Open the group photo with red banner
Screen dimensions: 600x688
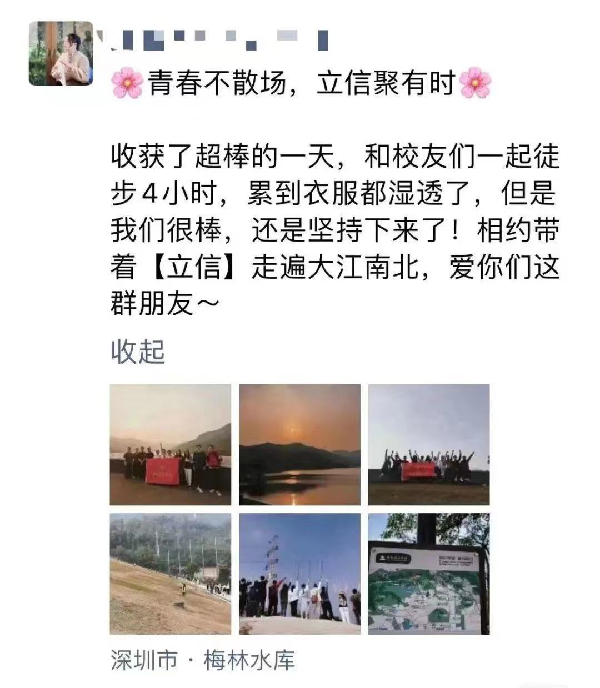pyautogui.click(x=170, y=444)
